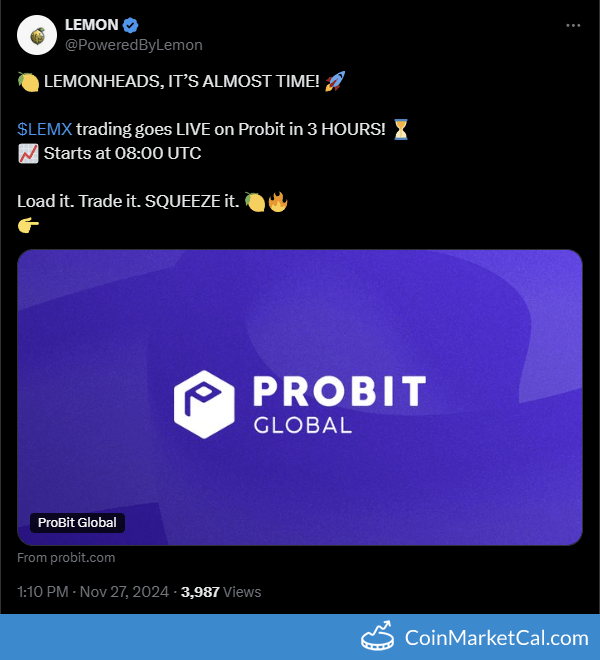Open the tweet's overflow menu

572,25
